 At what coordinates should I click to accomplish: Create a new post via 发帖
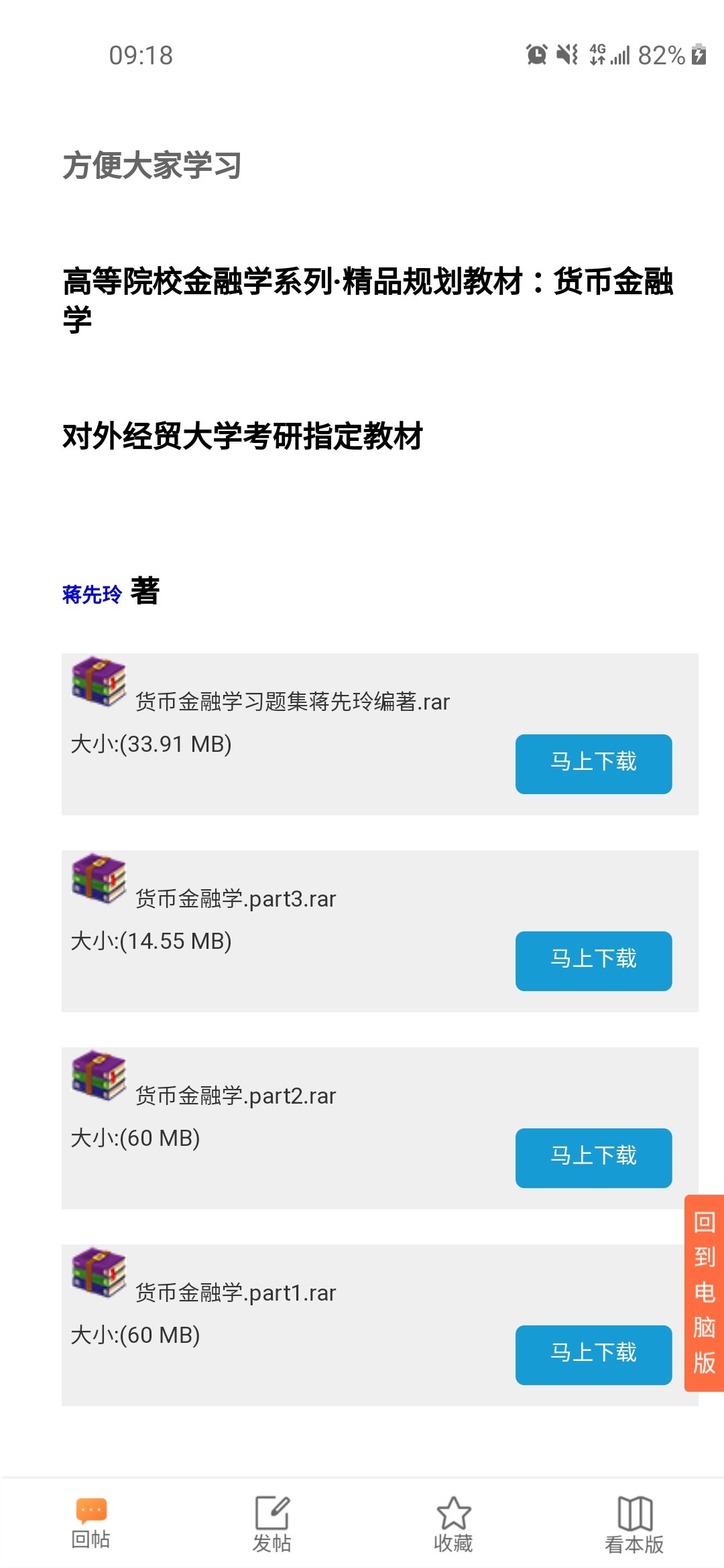pyautogui.click(x=272, y=1524)
